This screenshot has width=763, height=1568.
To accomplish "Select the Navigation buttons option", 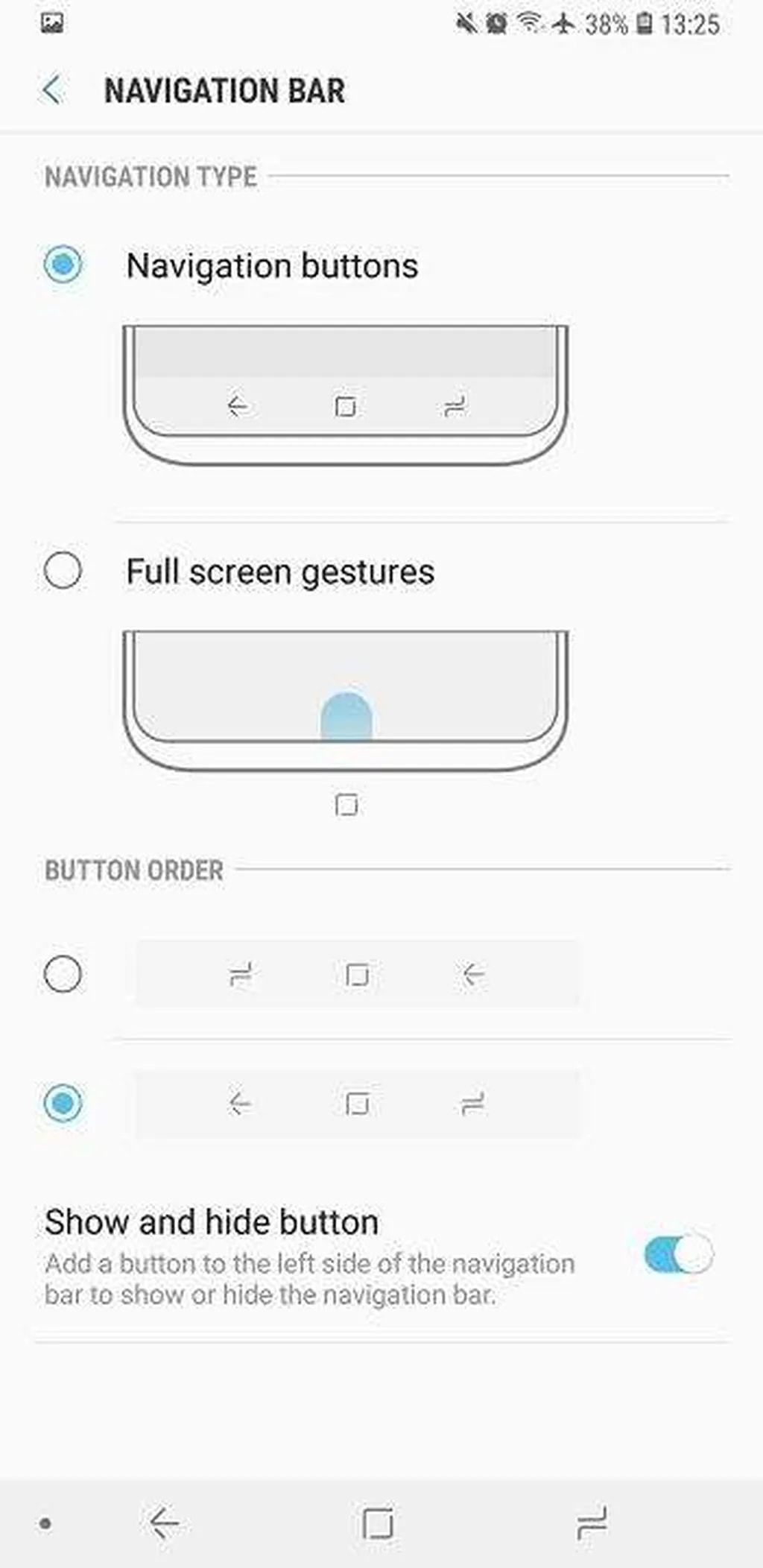I will pos(63,265).
